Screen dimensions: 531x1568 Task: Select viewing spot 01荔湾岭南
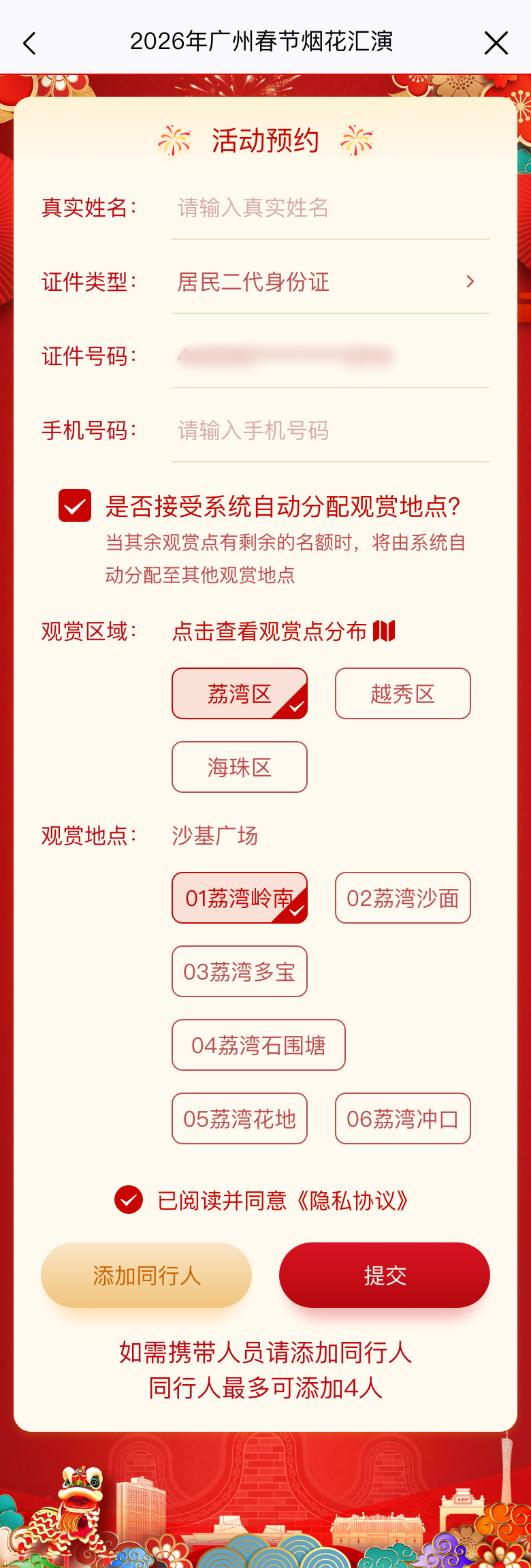click(239, 898)
